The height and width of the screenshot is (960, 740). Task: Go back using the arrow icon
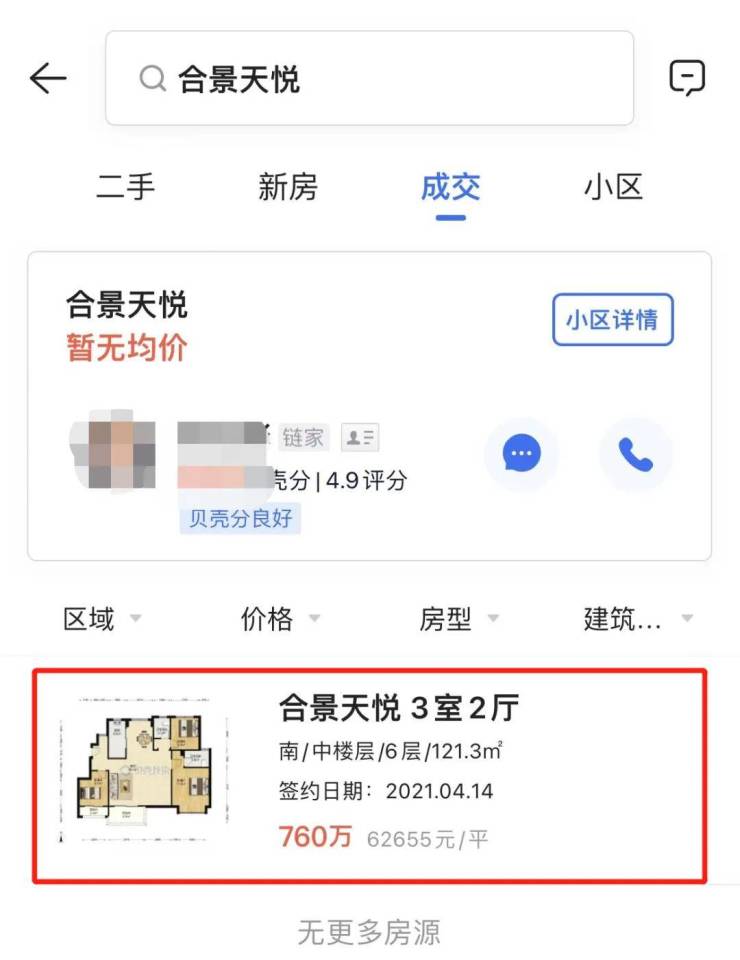(x=47, y=79)
